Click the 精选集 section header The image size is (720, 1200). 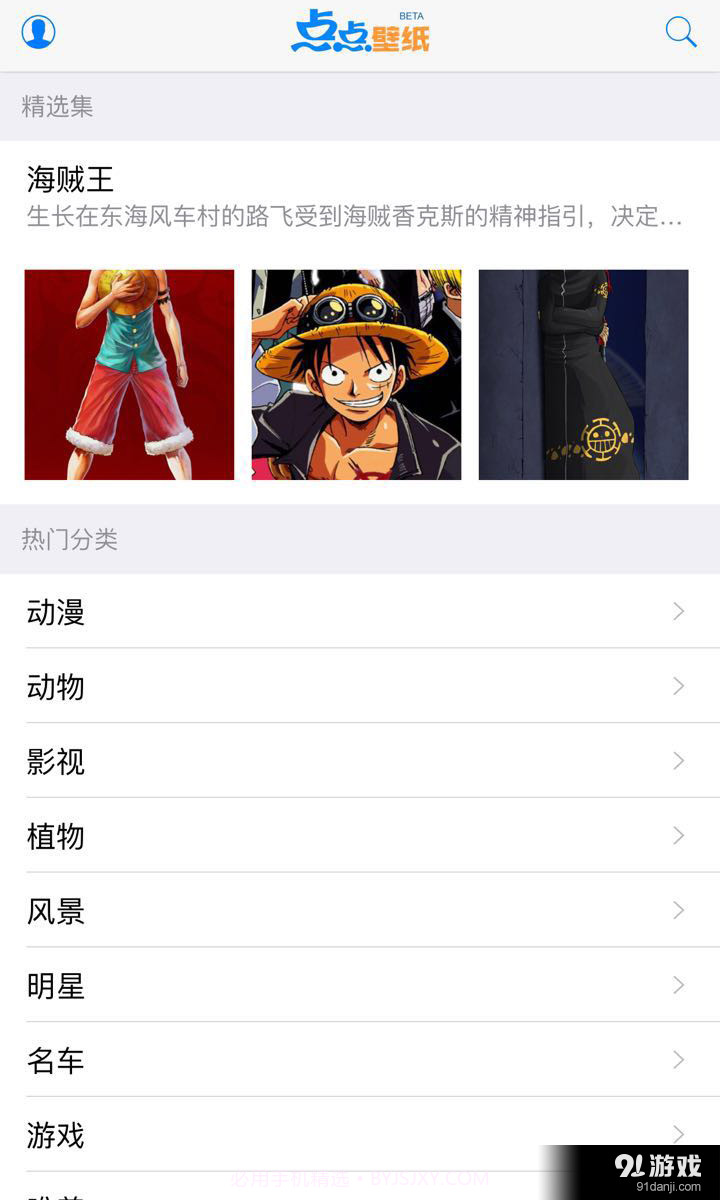(57, 107)
